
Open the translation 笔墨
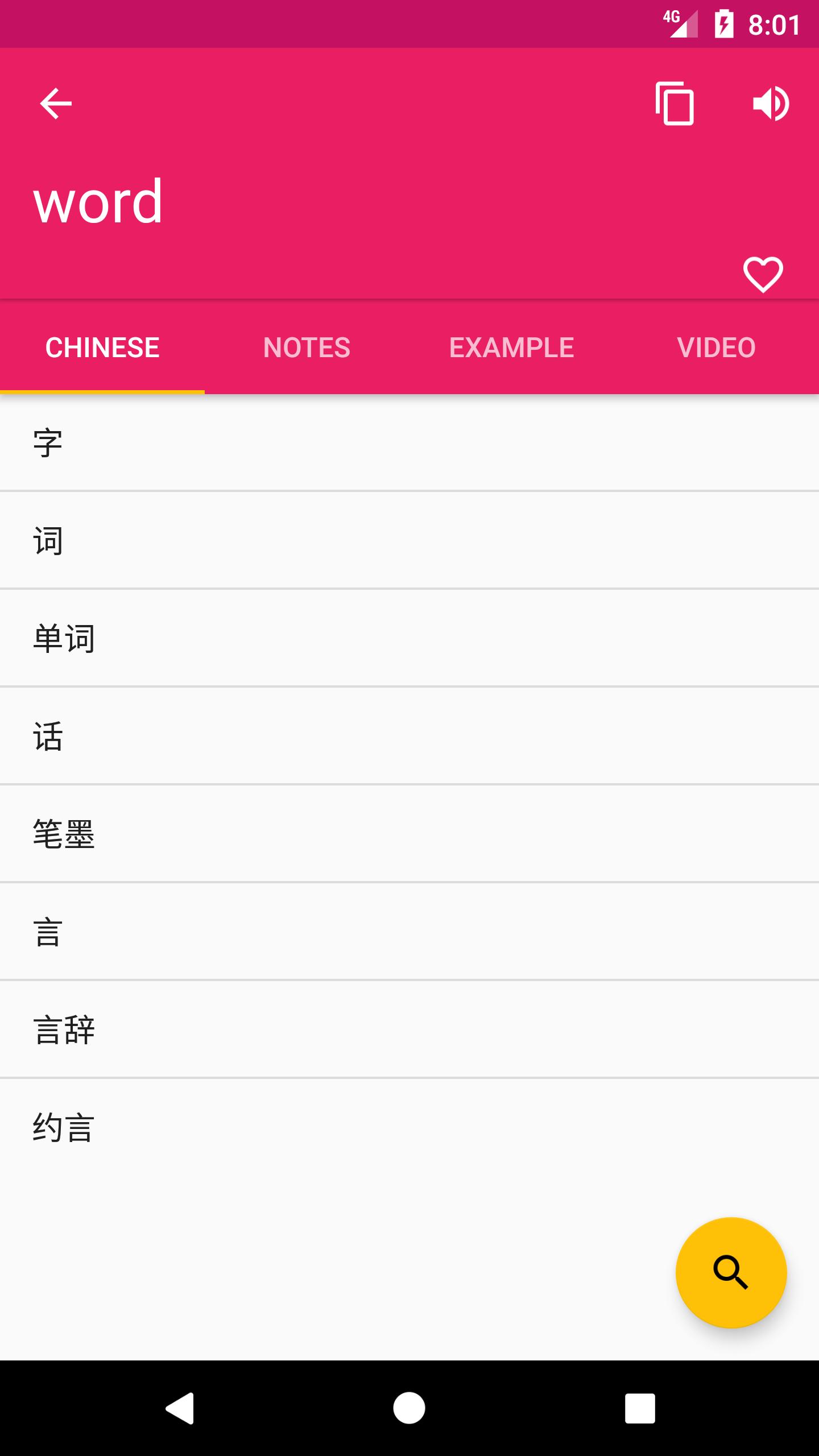409,834
